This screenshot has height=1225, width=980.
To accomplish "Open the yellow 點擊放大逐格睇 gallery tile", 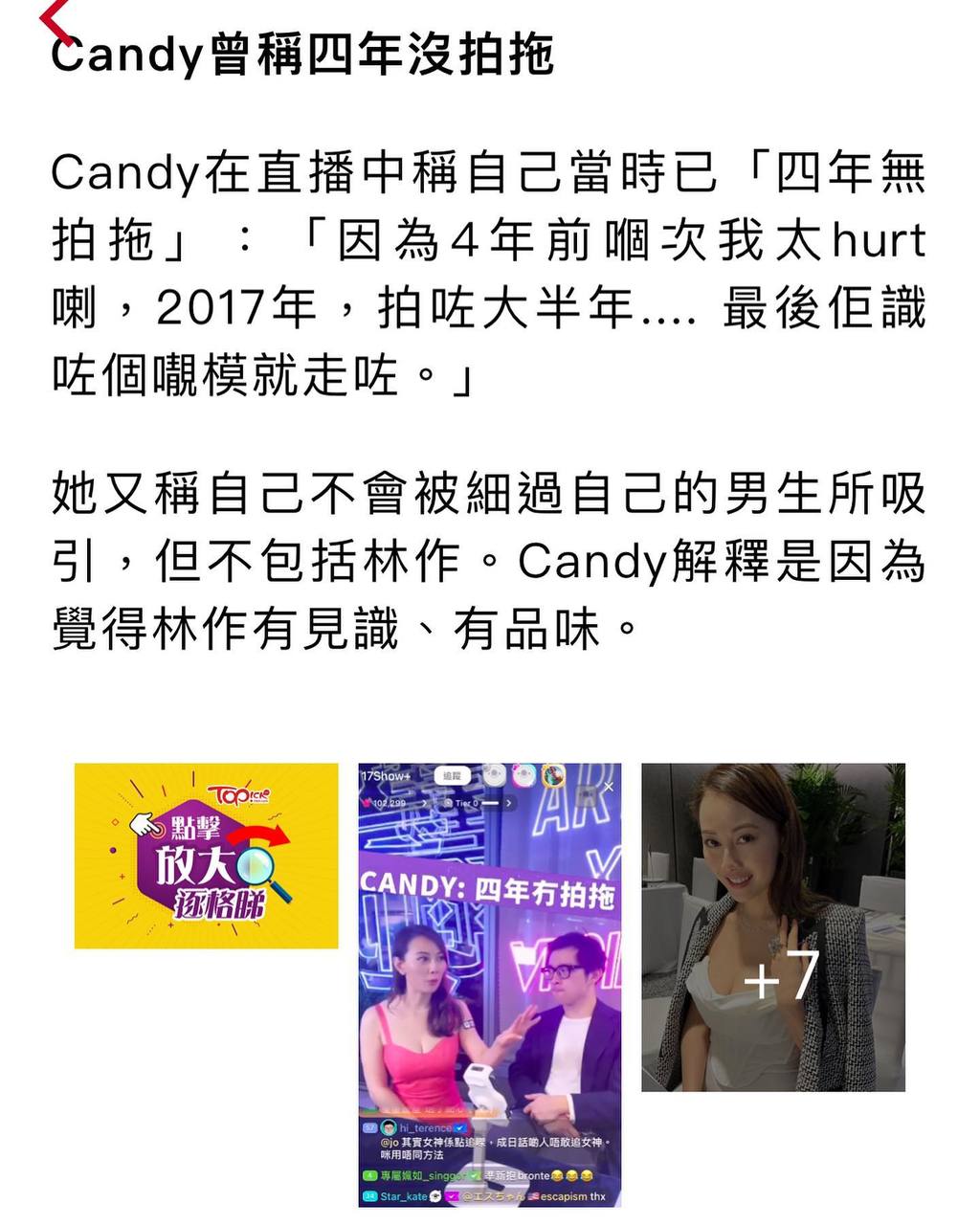I will pyautogui.click(x=206, y=856).
